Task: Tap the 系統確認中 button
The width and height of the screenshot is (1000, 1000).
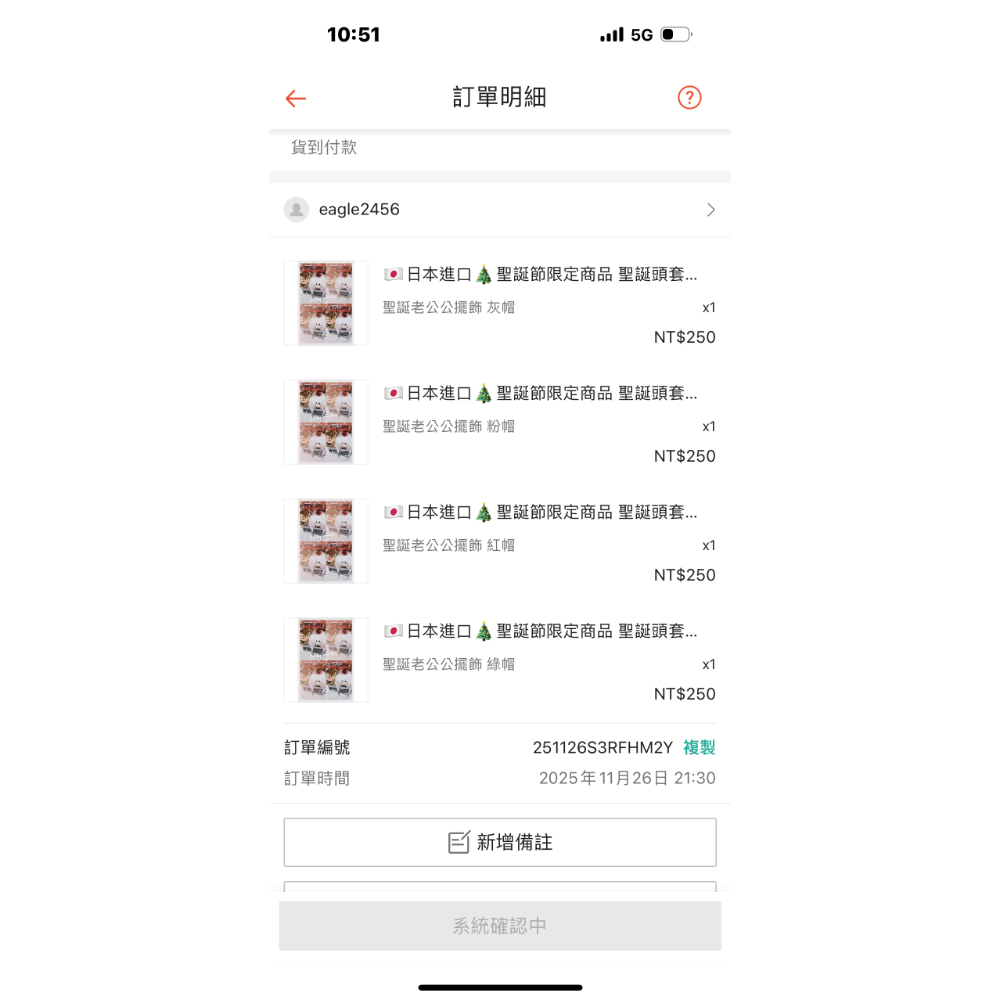Action: click(500, 926)
